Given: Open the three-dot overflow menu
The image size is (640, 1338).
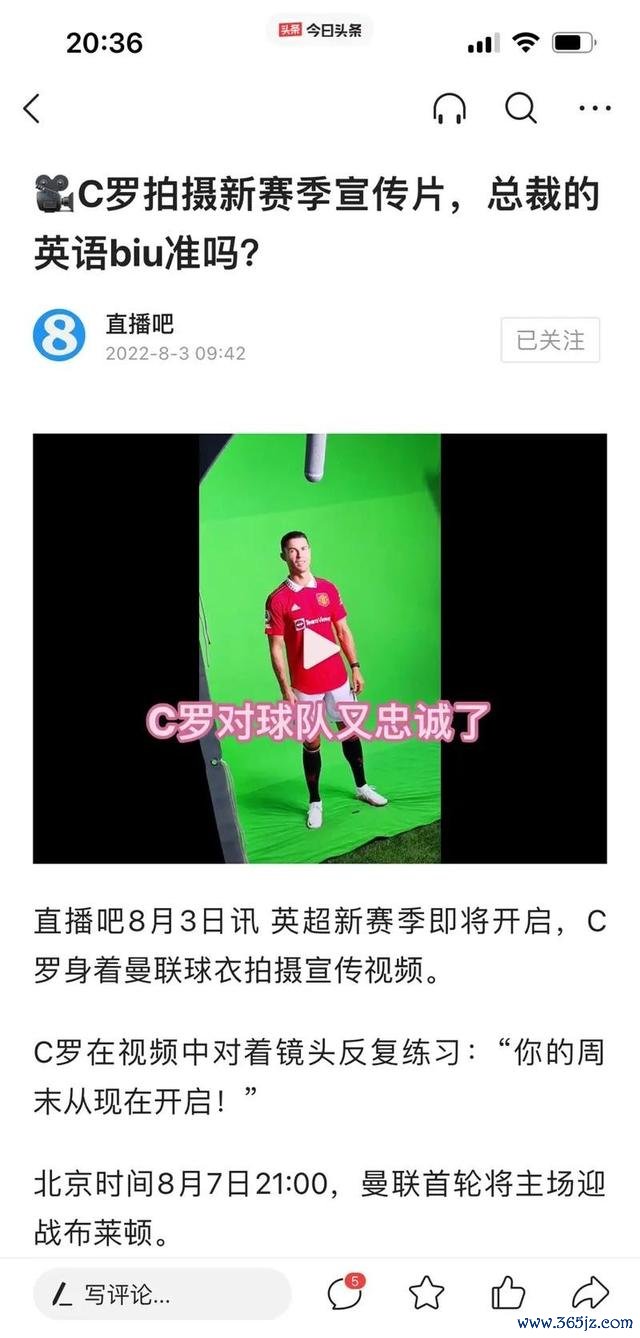Looking at the screenshot, I should pos(594,108).
